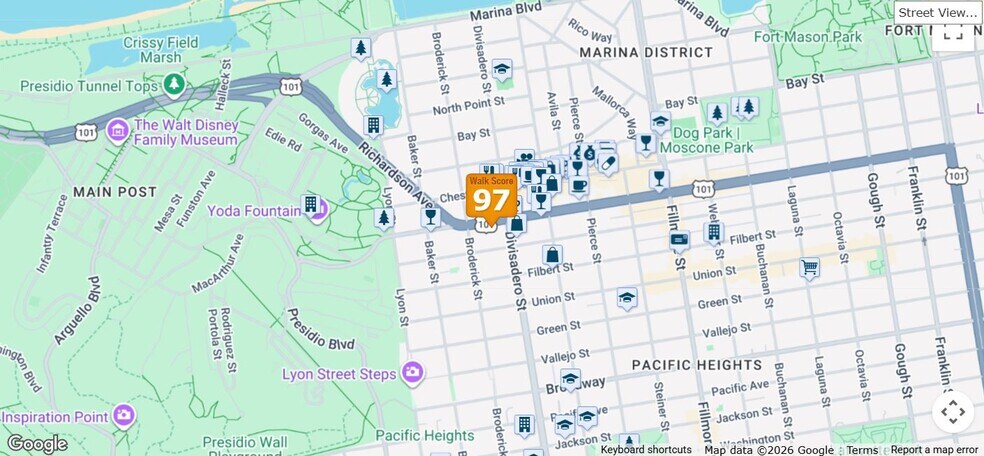Screen dimensions: 984x456
Task: Open Keyboard shortcuts
Action: click(x=646, y=450)
